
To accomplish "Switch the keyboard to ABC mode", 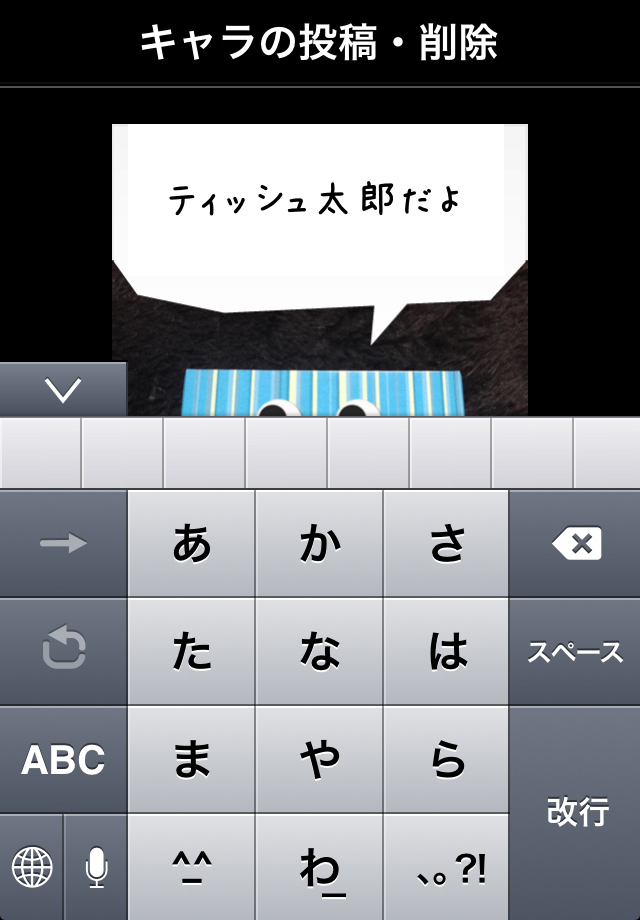I will (x=63, y=760).
